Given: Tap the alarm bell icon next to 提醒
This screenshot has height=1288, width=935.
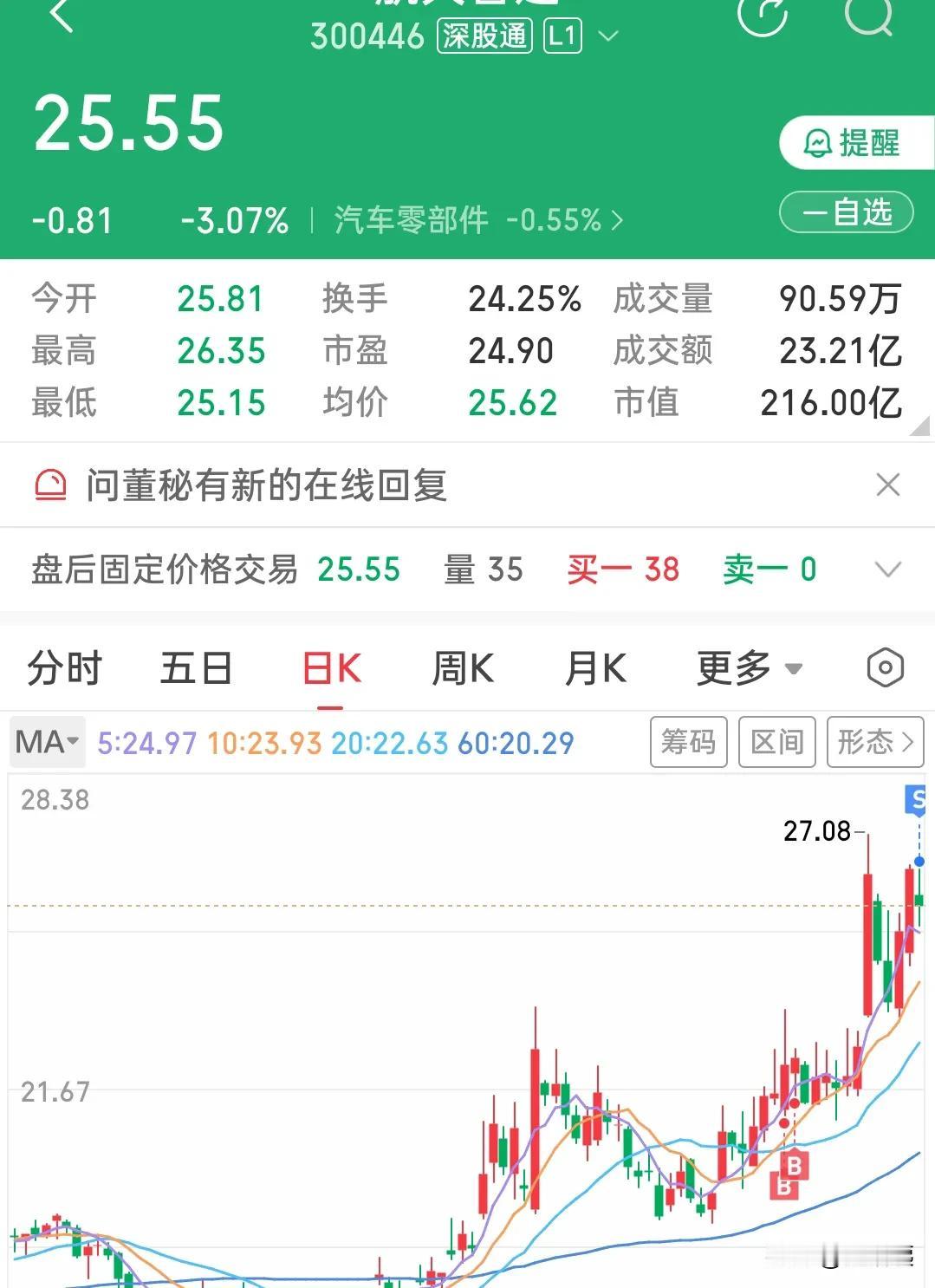Looking at the screenshot, I should (815, 141).
